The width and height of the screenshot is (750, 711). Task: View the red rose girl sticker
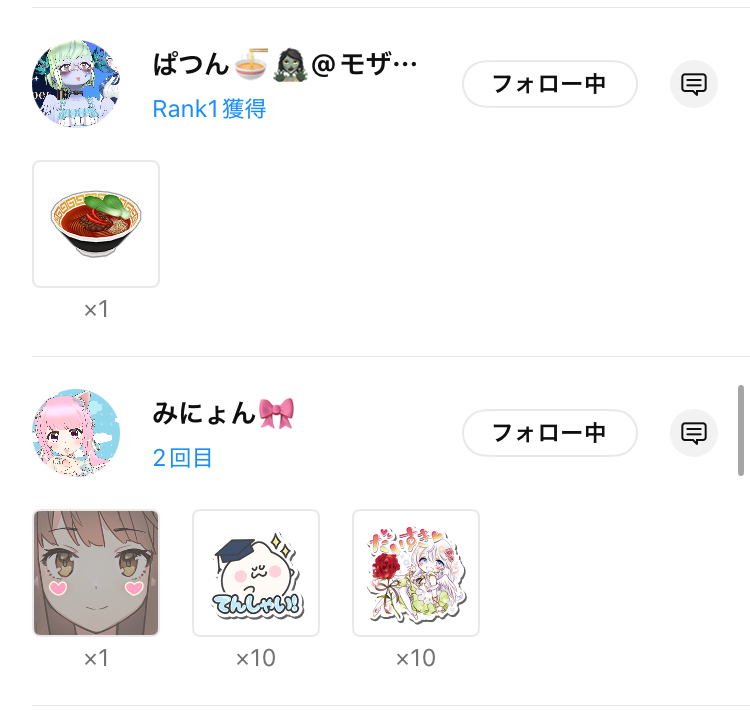[x=416, y=573]
